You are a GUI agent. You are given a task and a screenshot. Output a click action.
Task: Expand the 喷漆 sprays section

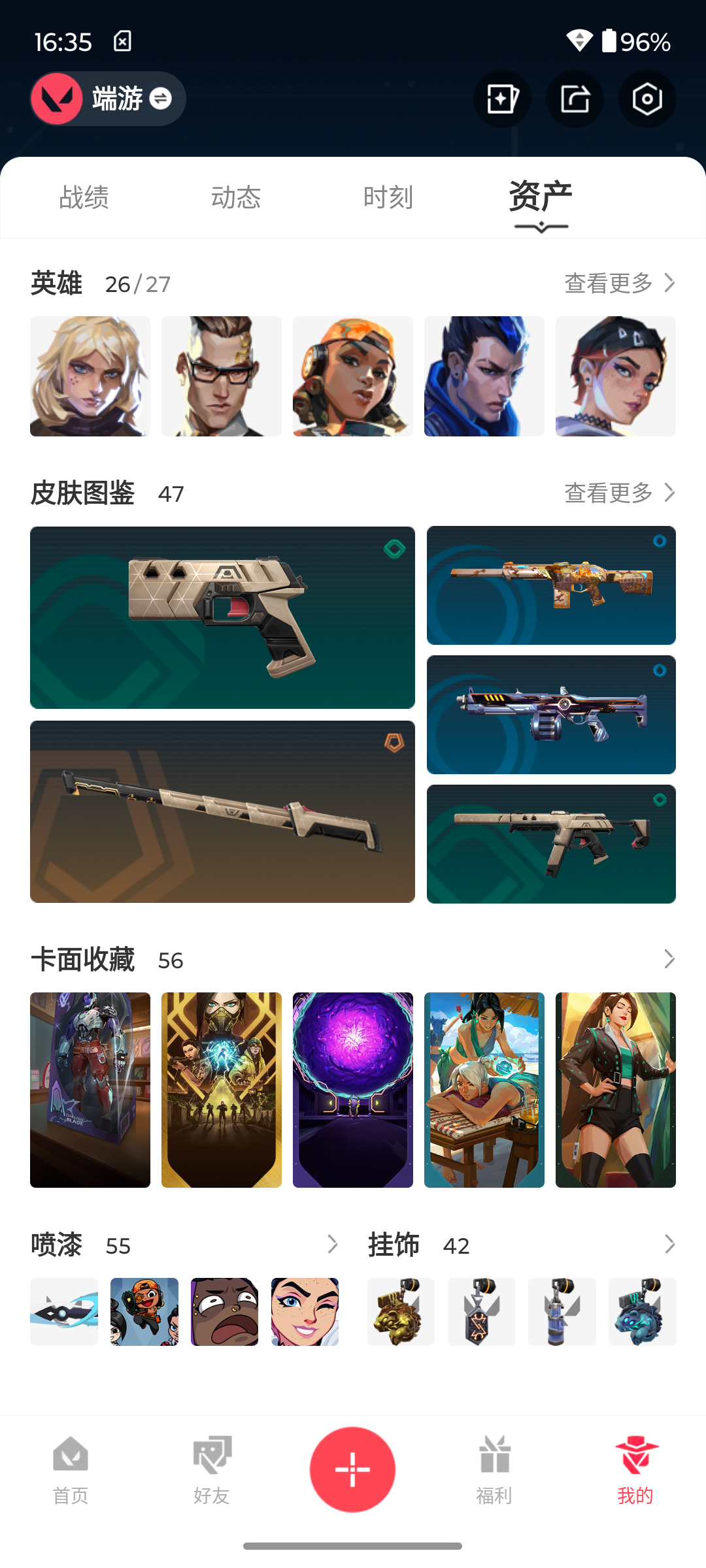332,1245
